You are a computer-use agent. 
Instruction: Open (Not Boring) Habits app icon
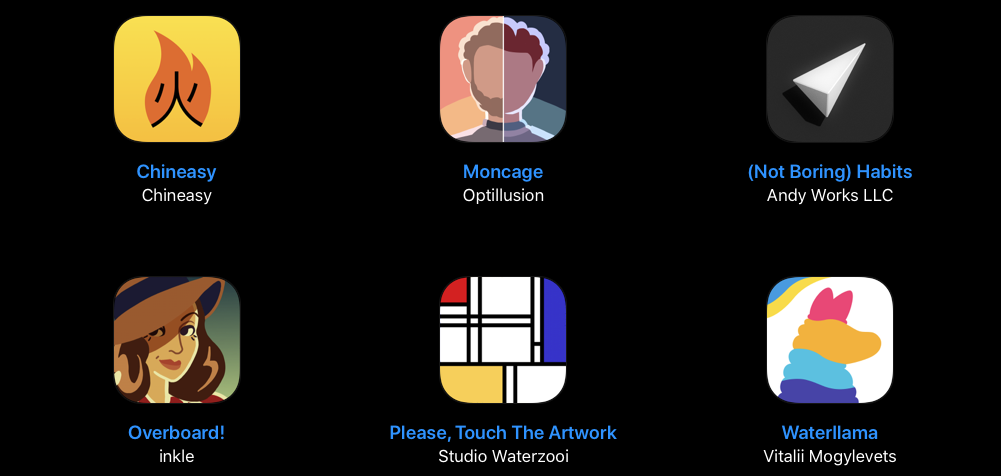tap(829, 79)
